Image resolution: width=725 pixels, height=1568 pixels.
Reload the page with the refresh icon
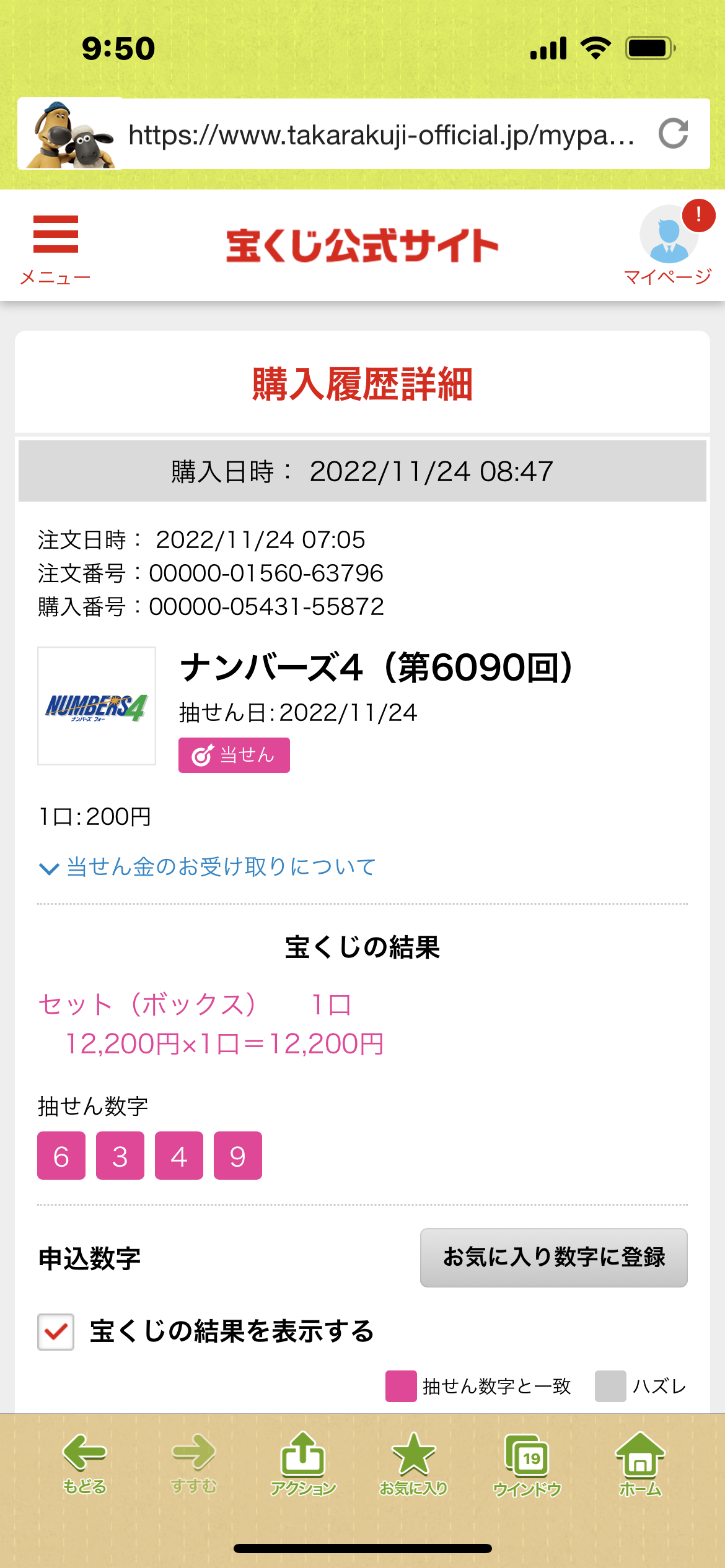pyautogui.click(x=674, y=134)
